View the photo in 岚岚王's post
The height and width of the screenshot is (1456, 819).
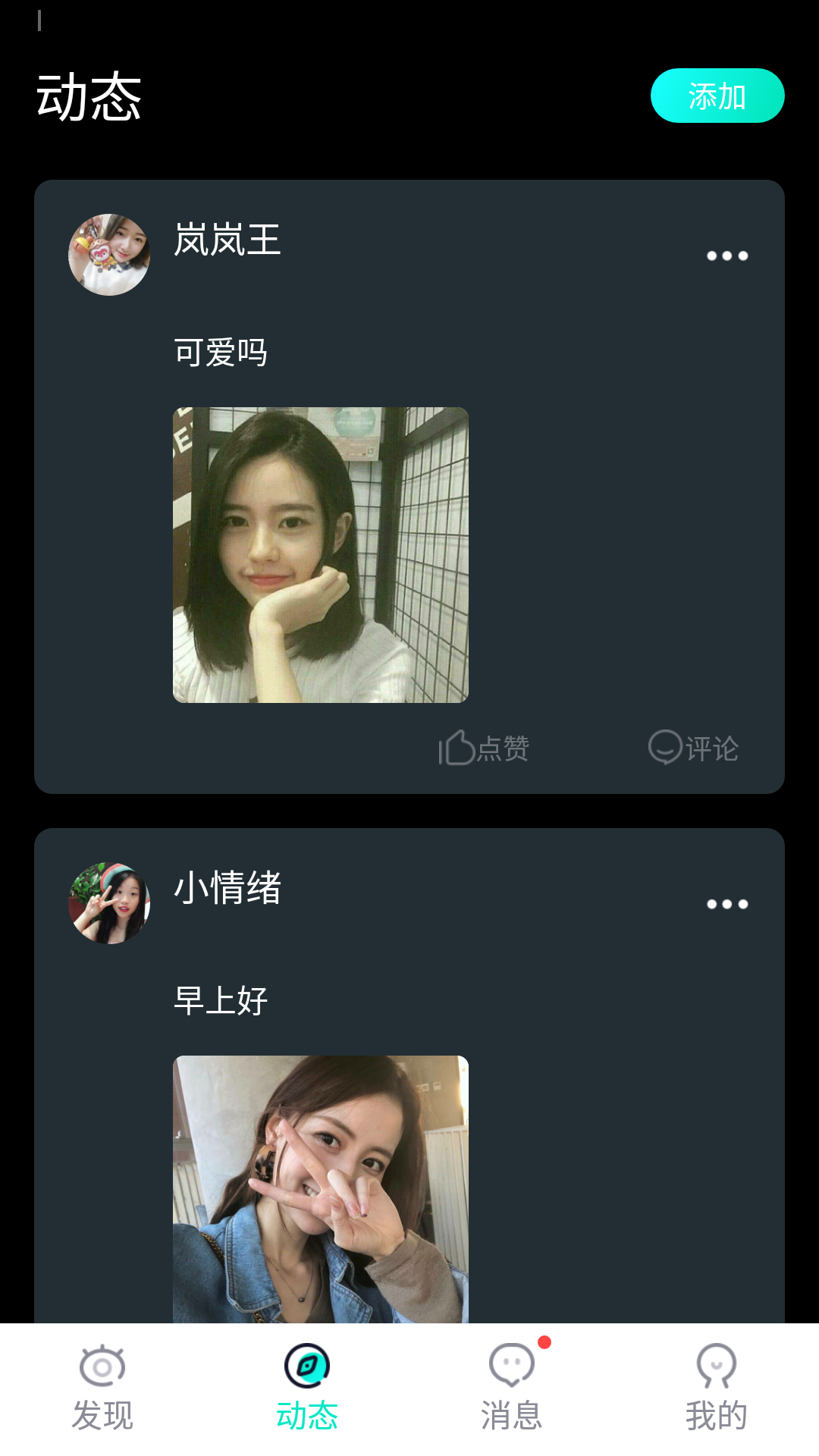point(320,554)
